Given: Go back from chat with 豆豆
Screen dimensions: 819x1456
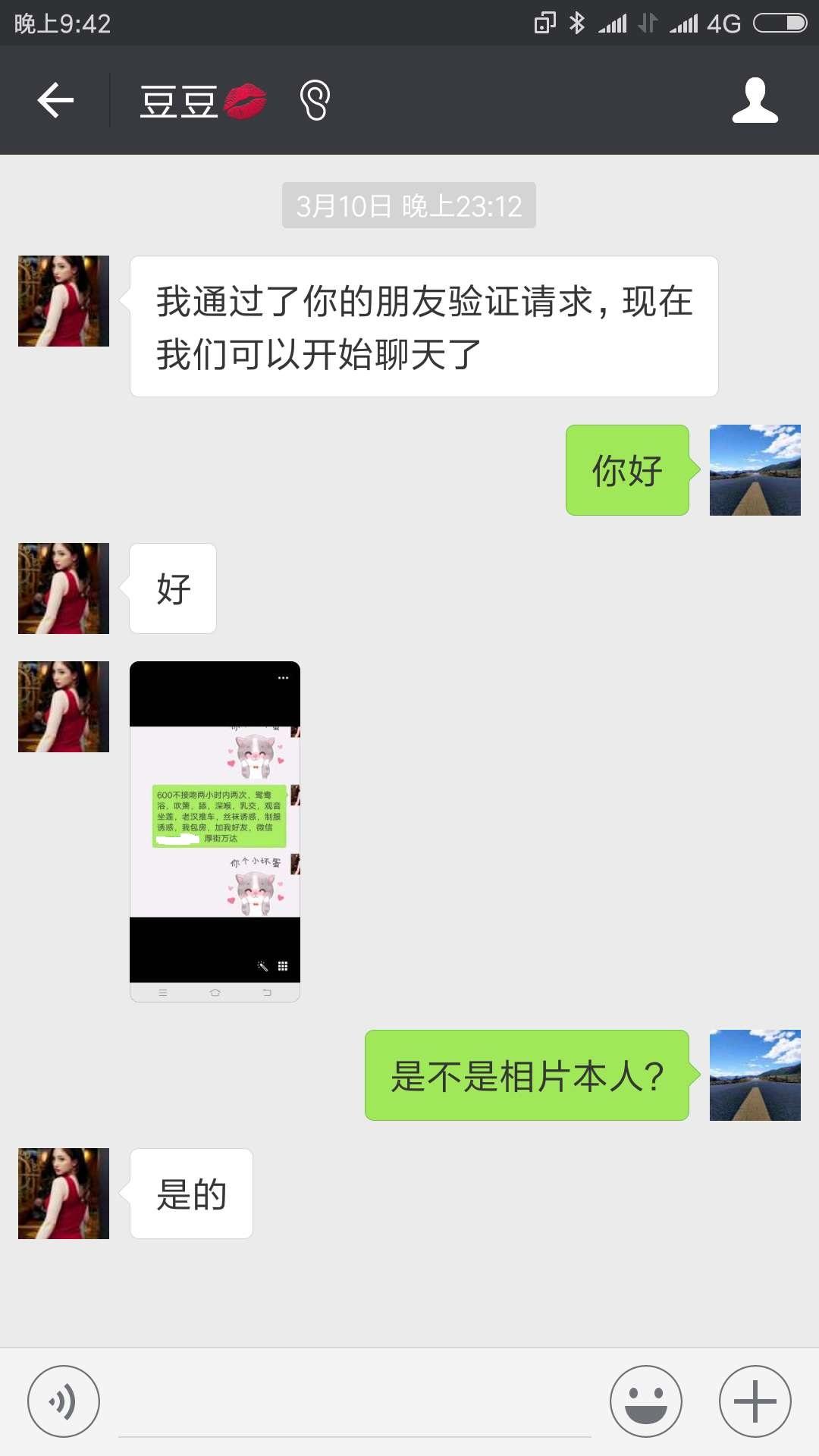Looking at the screenshot, I should 56,100.
